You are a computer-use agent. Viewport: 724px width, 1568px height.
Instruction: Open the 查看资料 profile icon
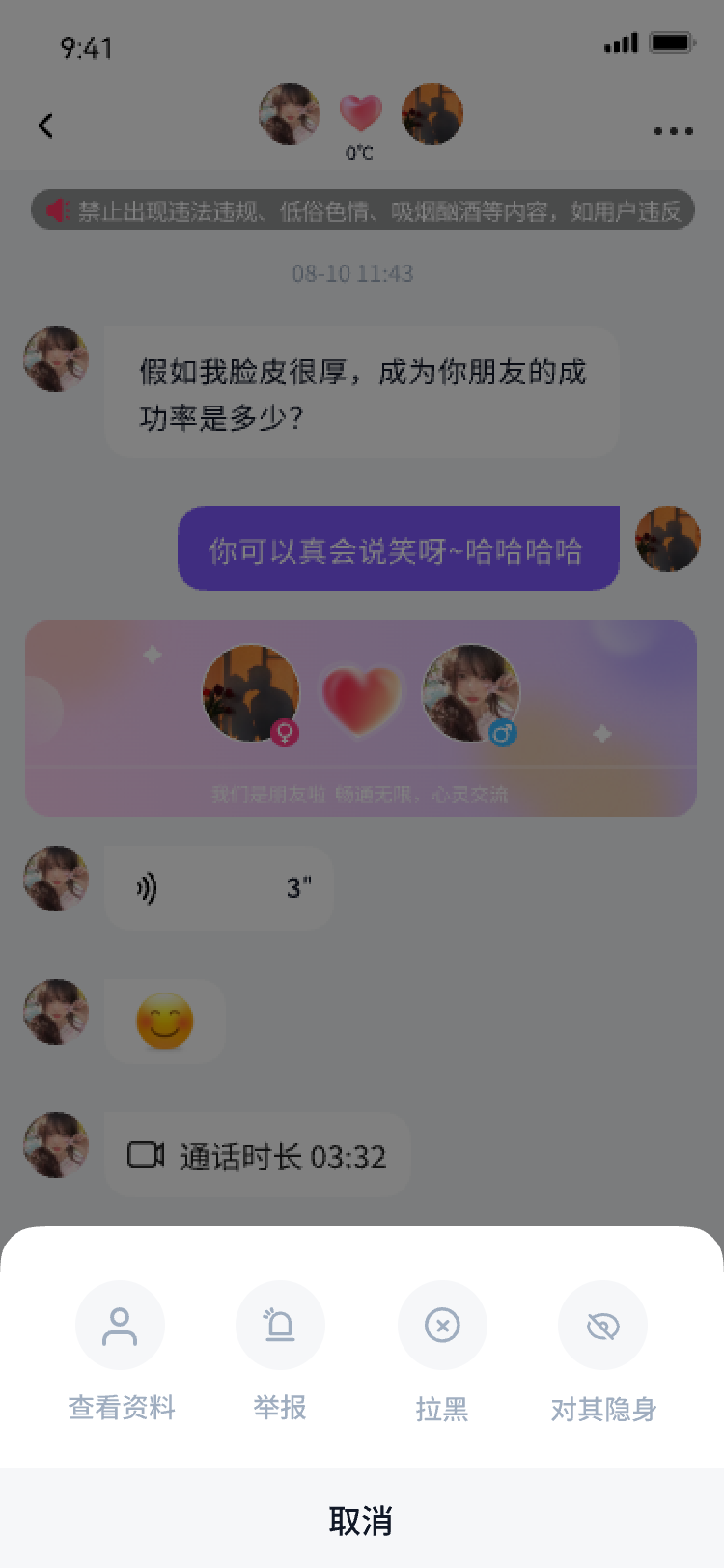point(120,1325)
